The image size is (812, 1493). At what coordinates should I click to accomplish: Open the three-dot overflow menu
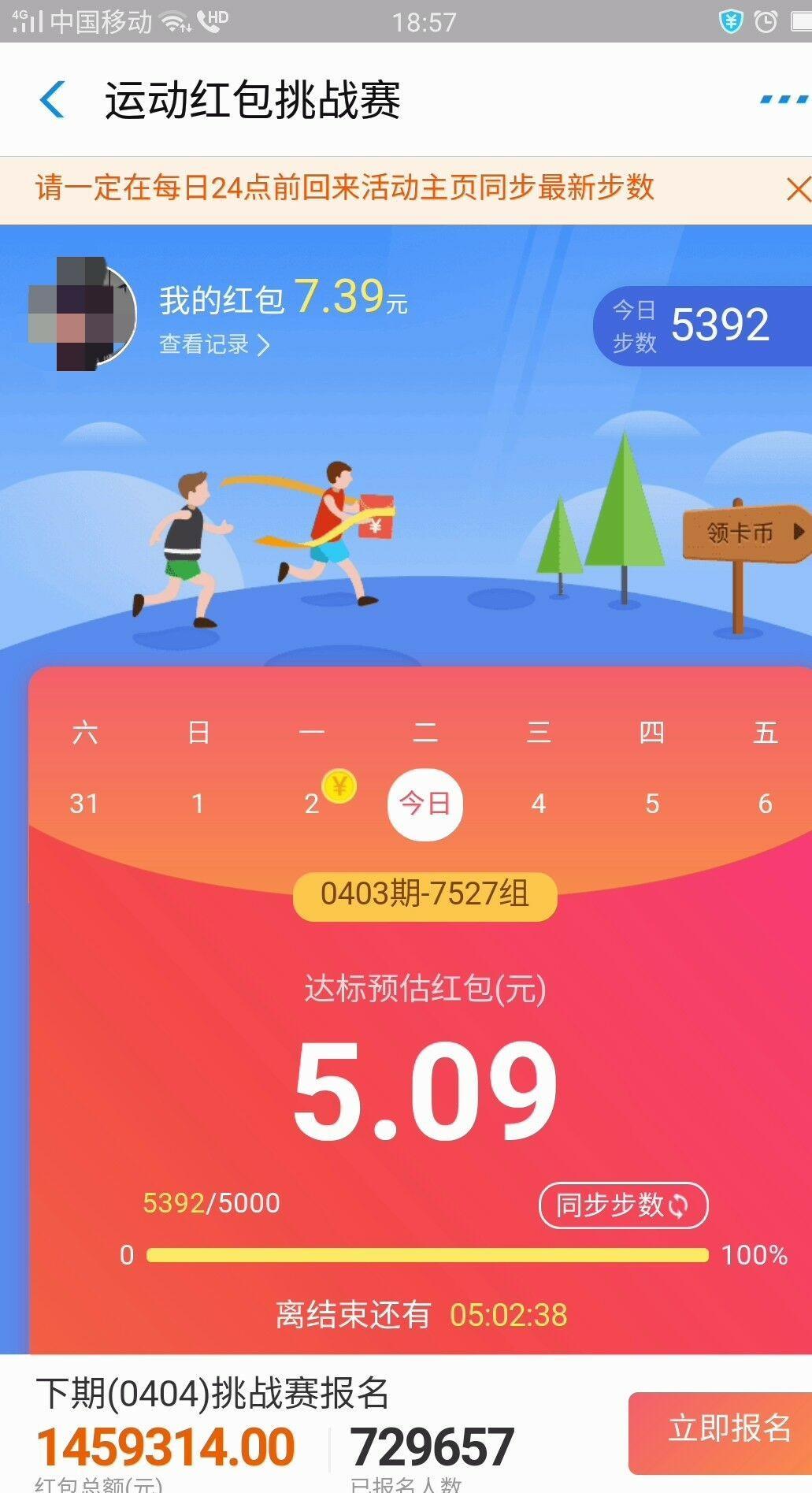784,100
